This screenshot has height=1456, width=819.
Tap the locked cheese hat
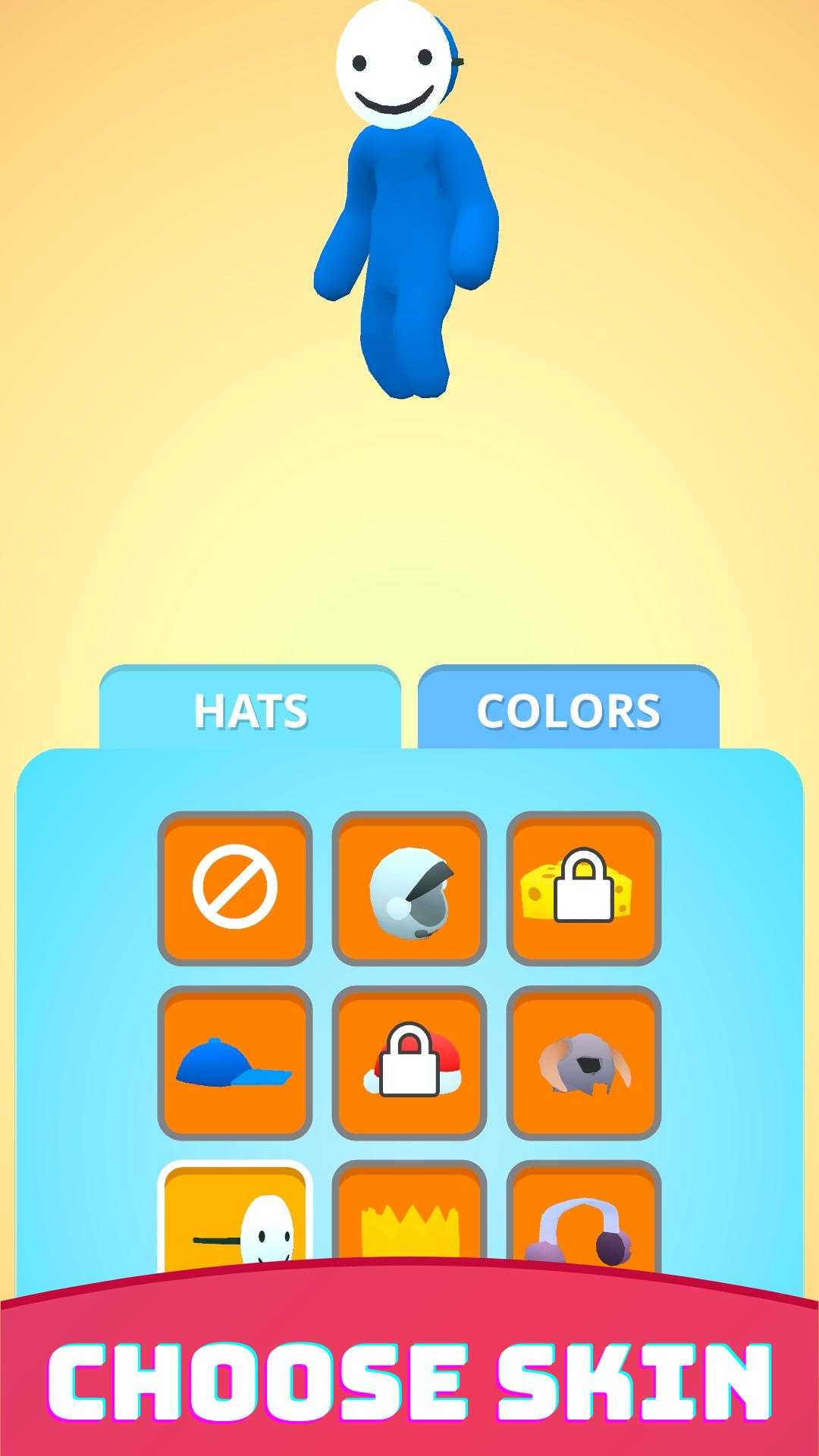coord(584,887)
